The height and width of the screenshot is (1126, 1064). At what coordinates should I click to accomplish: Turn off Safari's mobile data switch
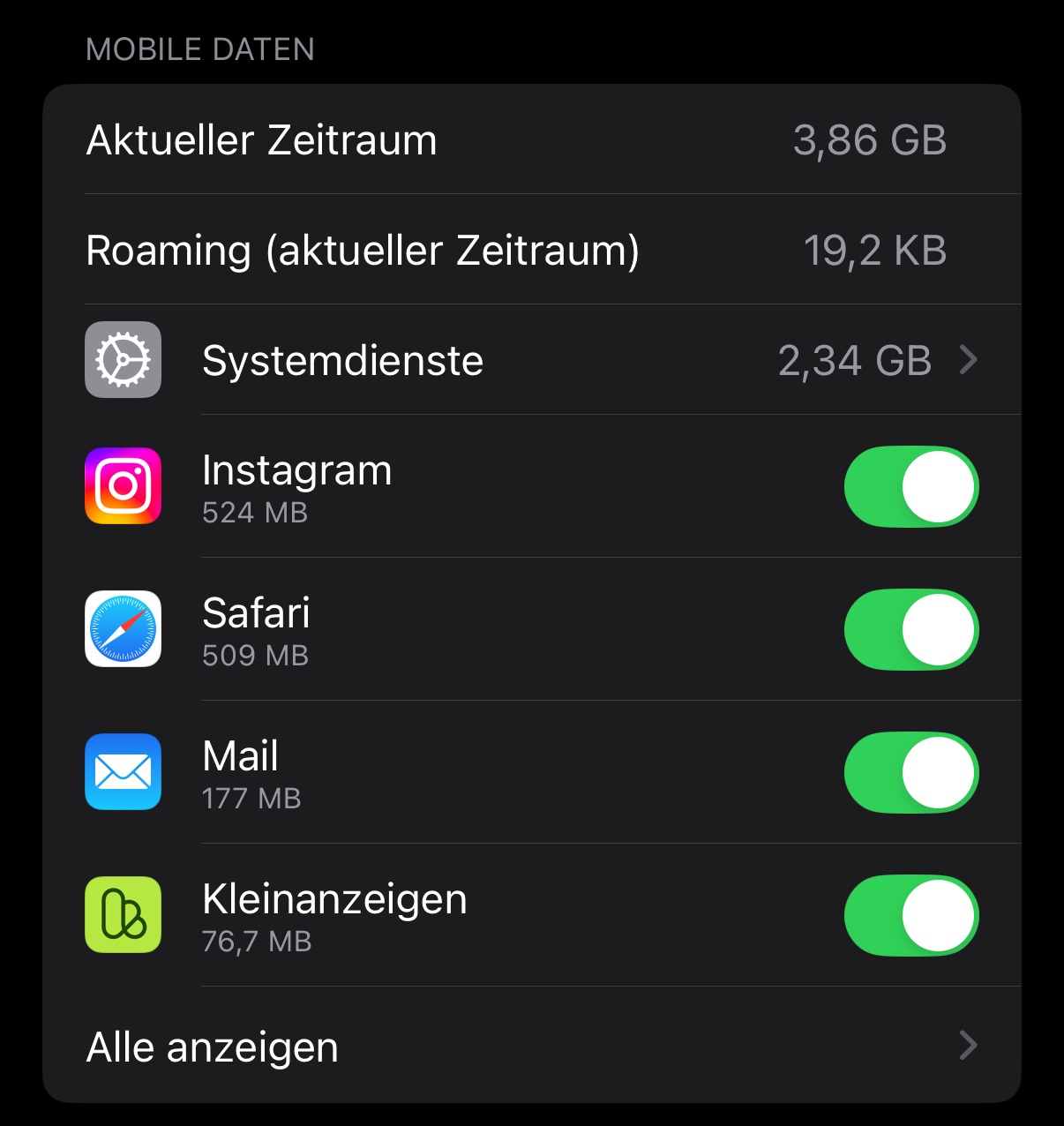(x=910, y=630)
